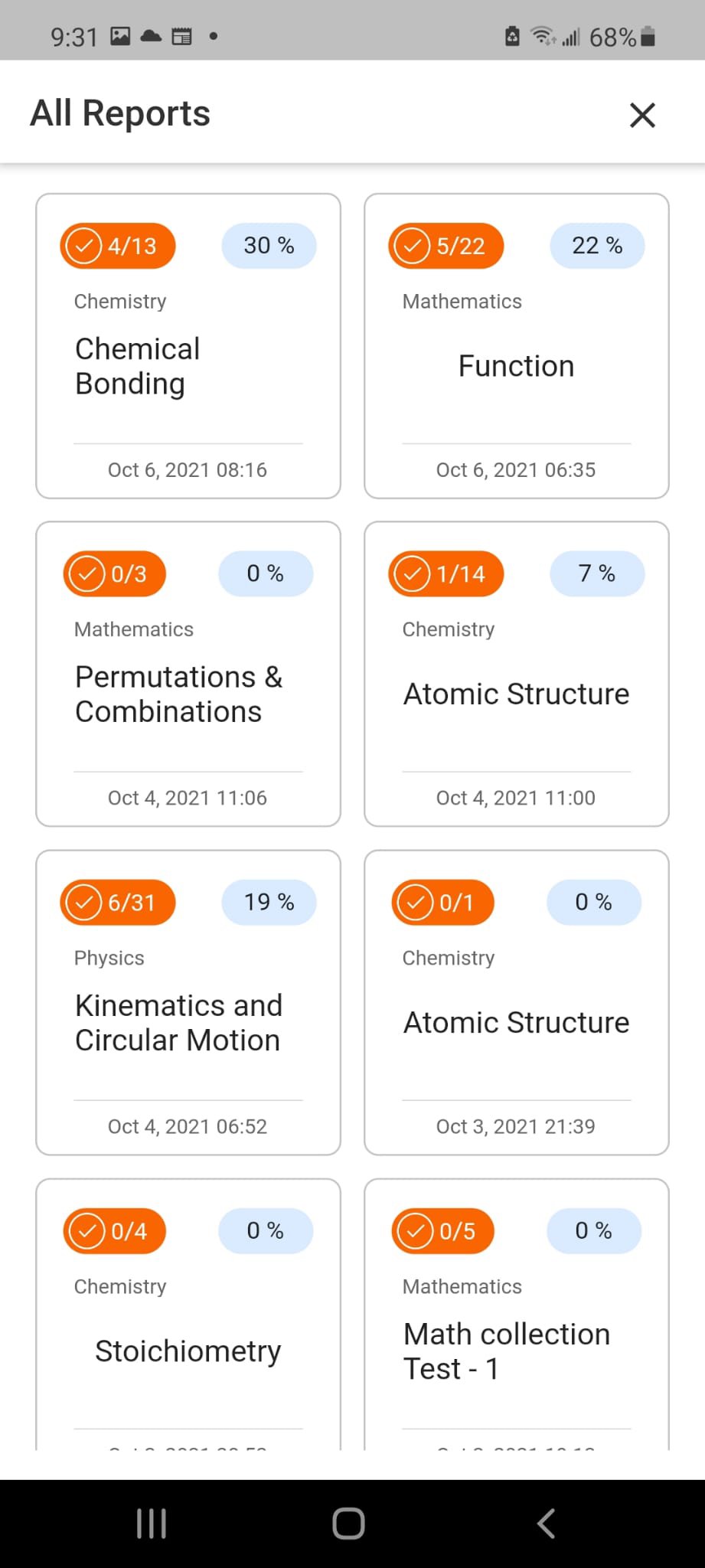
Task: Tap the 7 % chip on Atomic Structure
Action: tap(597, 573)
